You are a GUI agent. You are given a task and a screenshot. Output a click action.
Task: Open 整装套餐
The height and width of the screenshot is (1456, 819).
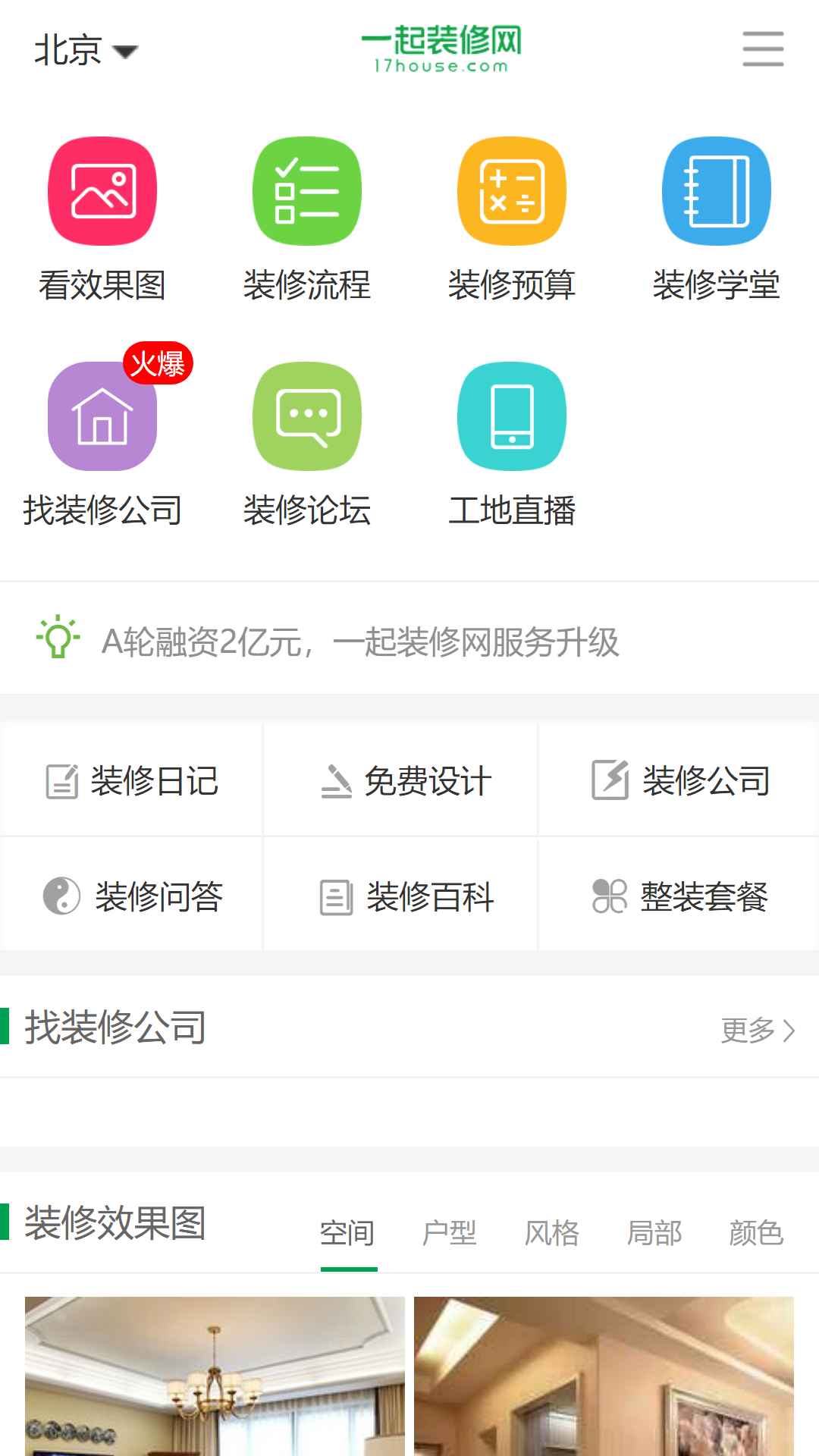(x=680, y=896)
